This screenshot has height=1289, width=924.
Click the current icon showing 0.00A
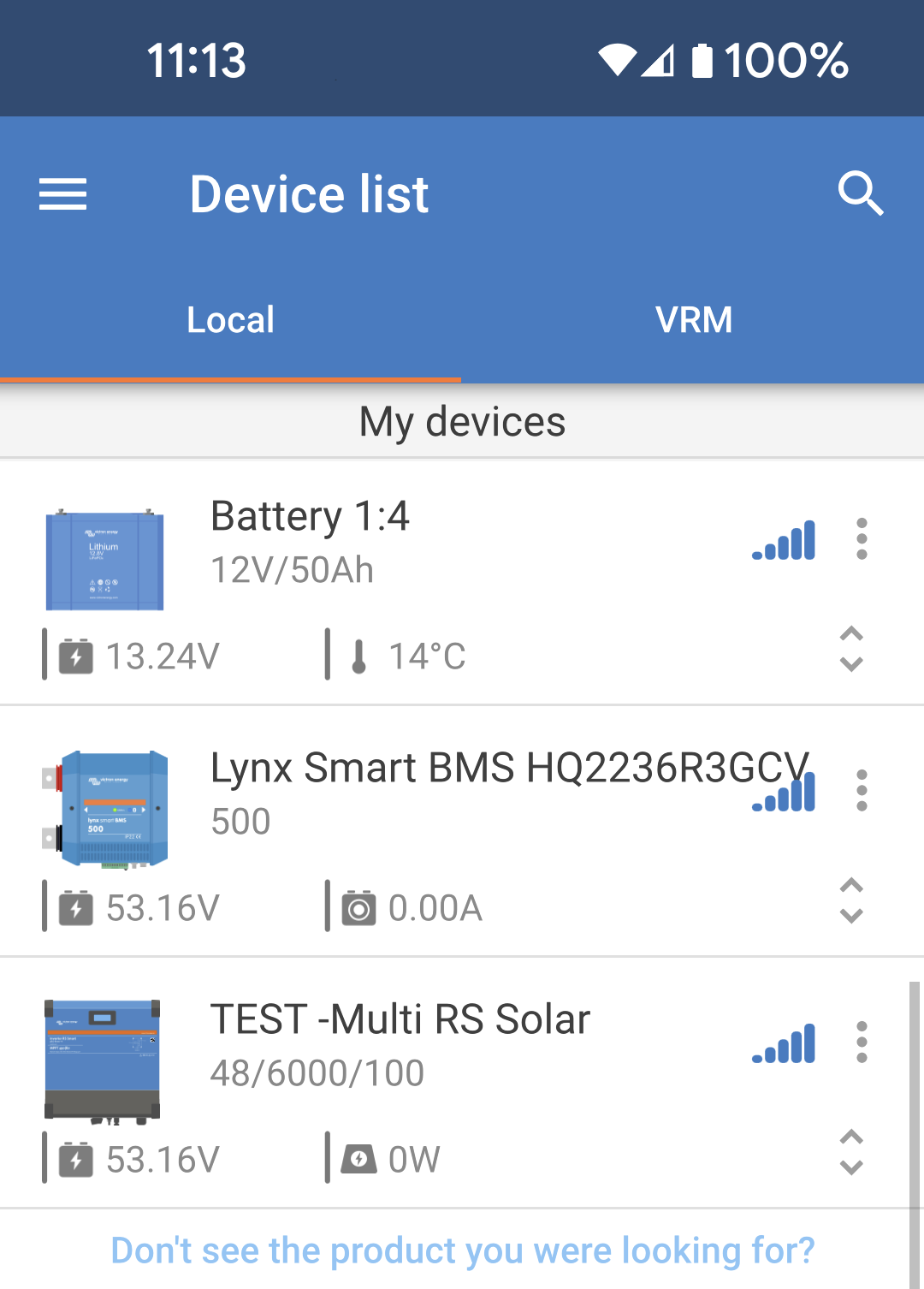coord(358,907)
